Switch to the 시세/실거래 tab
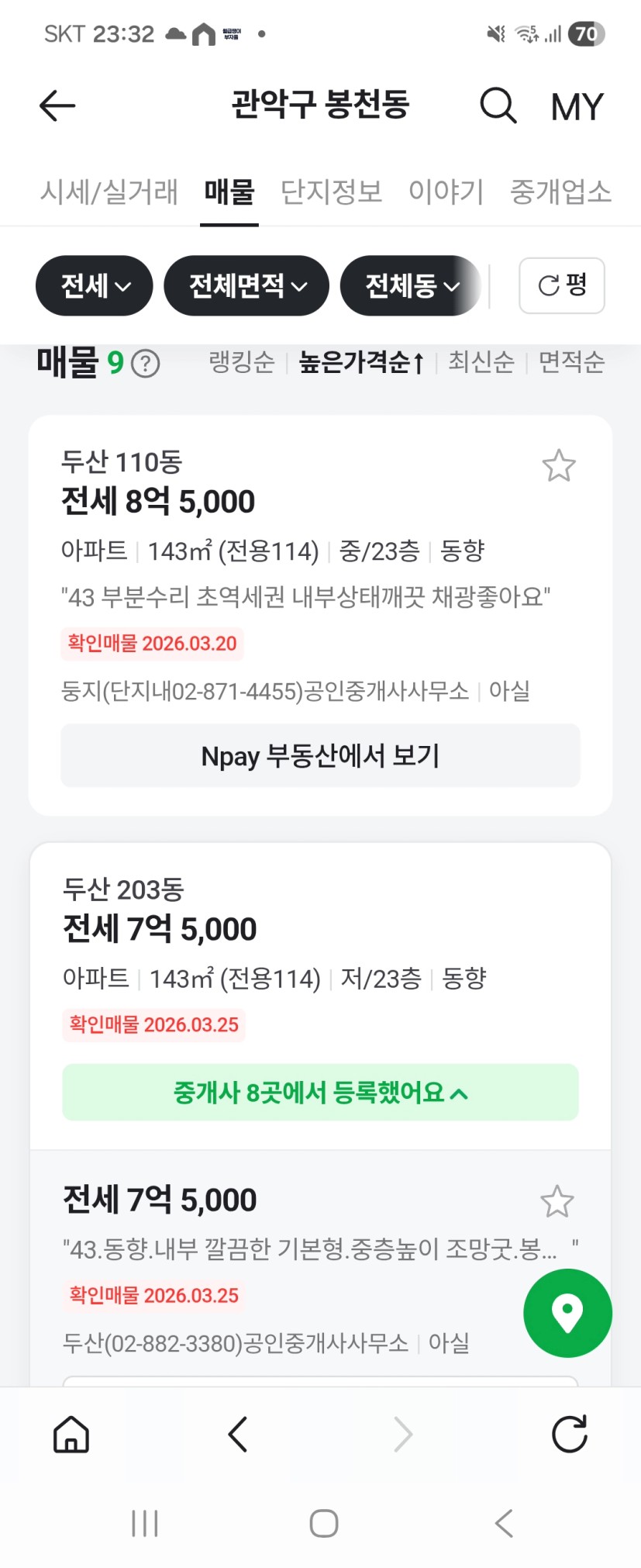 [109, 192]
